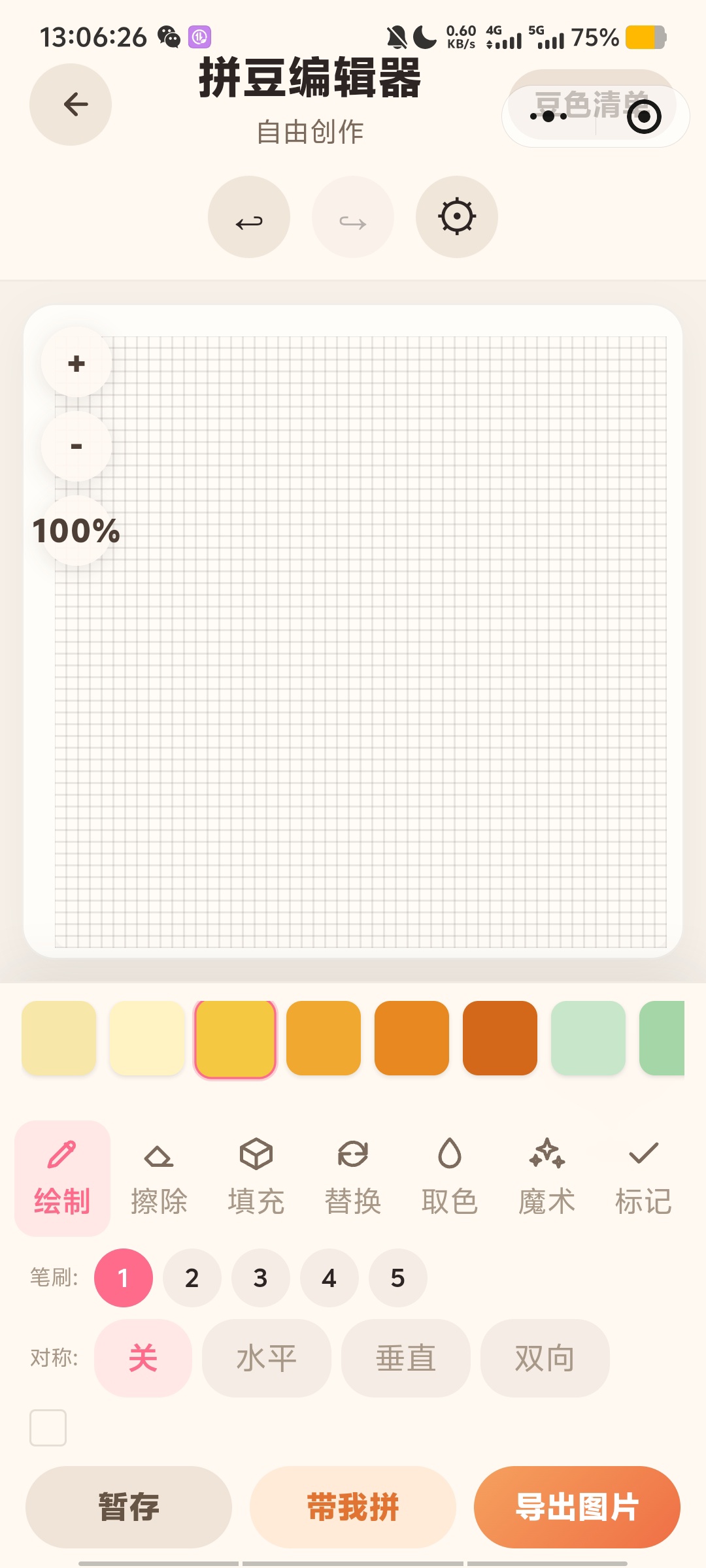
Task: Zoom out the canvas with minus
Action: point(76,446)
